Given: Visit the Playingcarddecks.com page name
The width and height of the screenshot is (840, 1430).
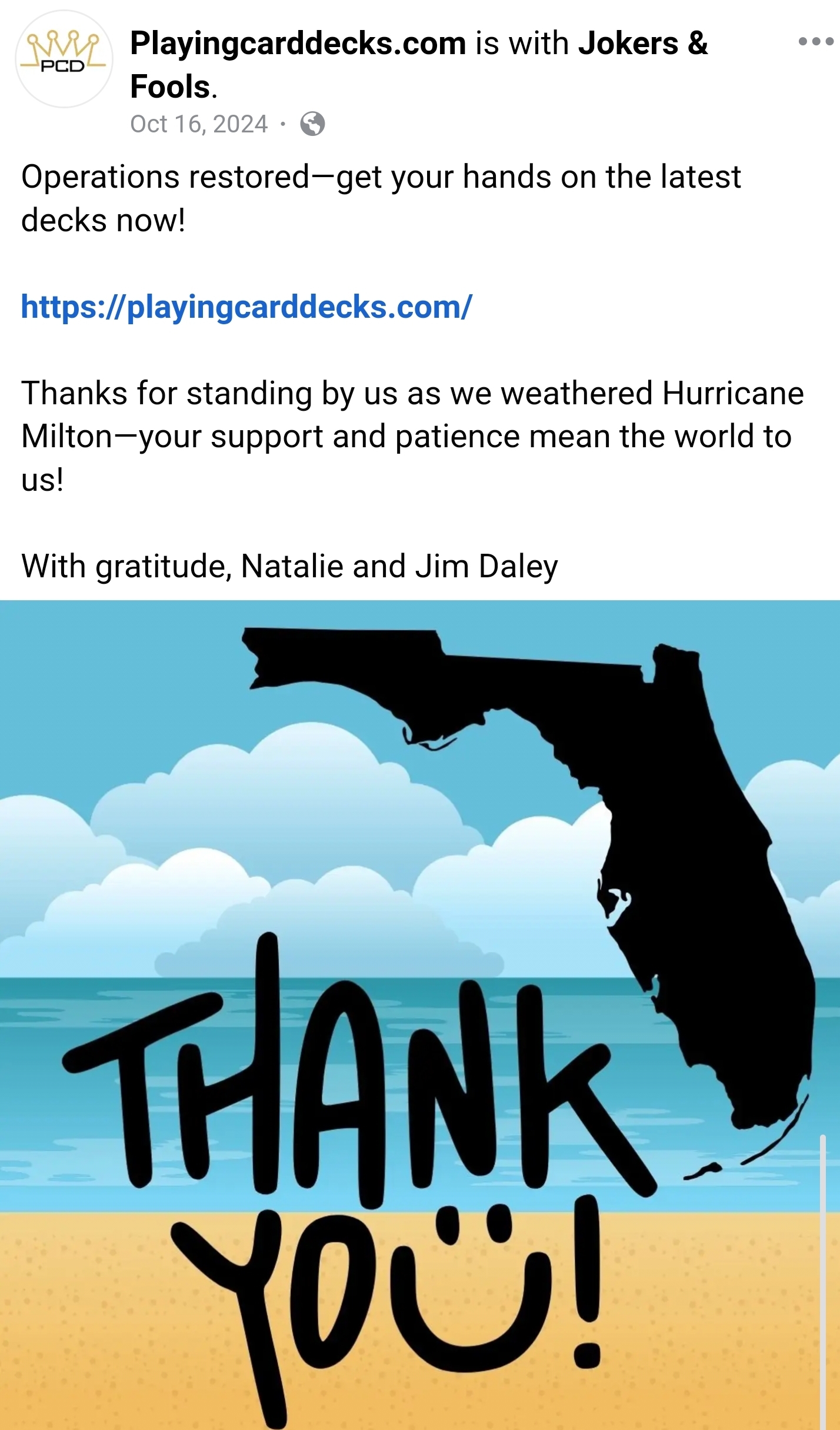Looking at the screenshot, I should 298,44.
